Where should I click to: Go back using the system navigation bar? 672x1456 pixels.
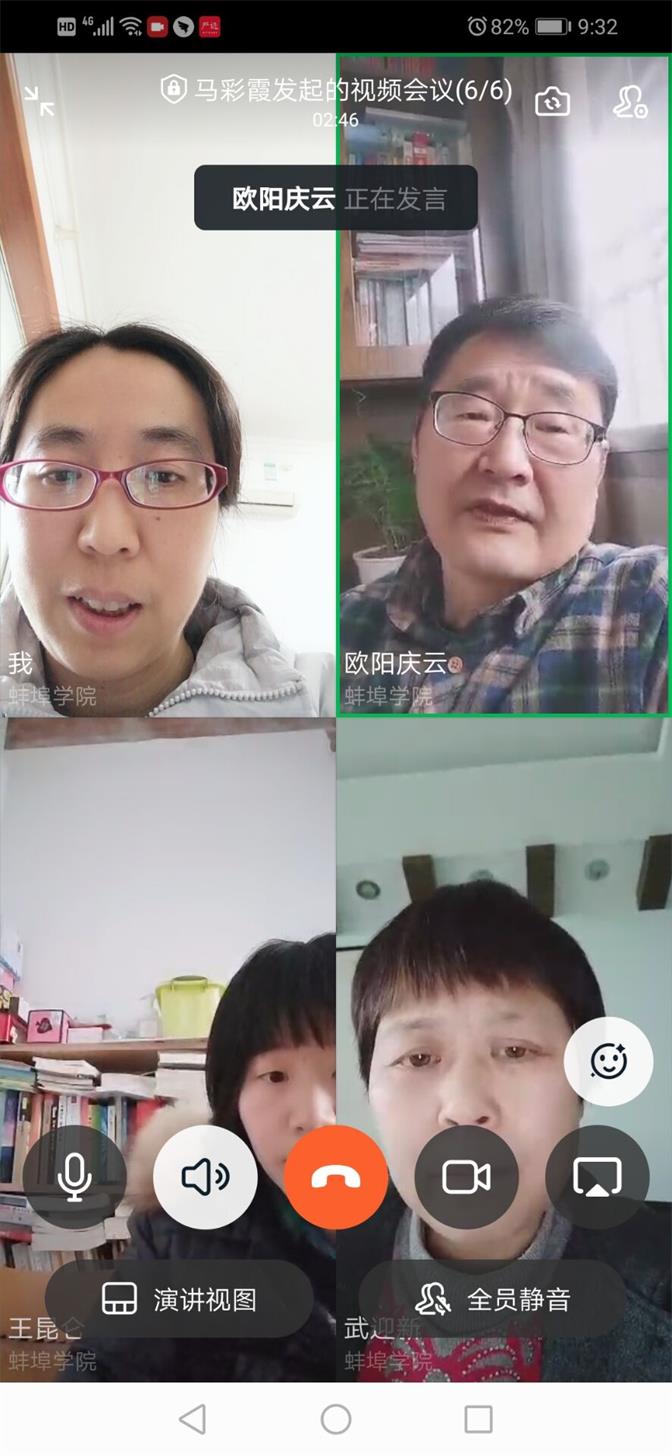click(192, 1418)
